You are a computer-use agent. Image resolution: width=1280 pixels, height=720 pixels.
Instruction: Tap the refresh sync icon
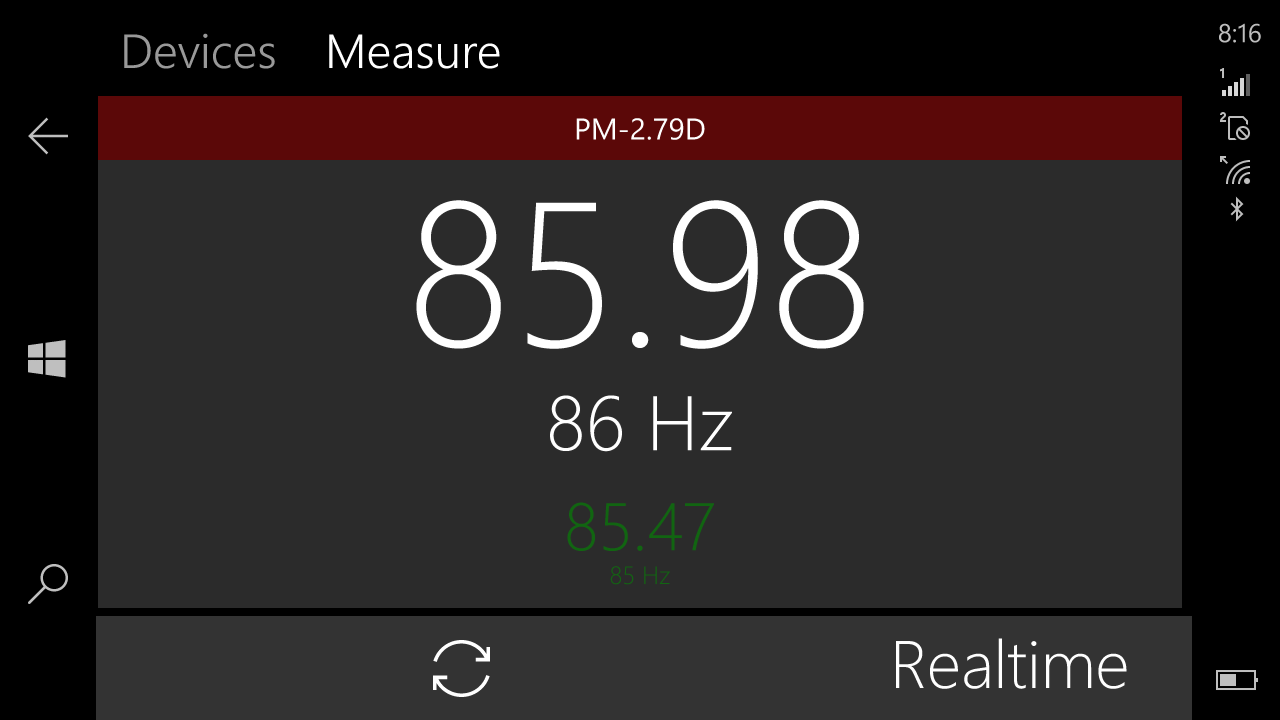[x=461, y=668]
